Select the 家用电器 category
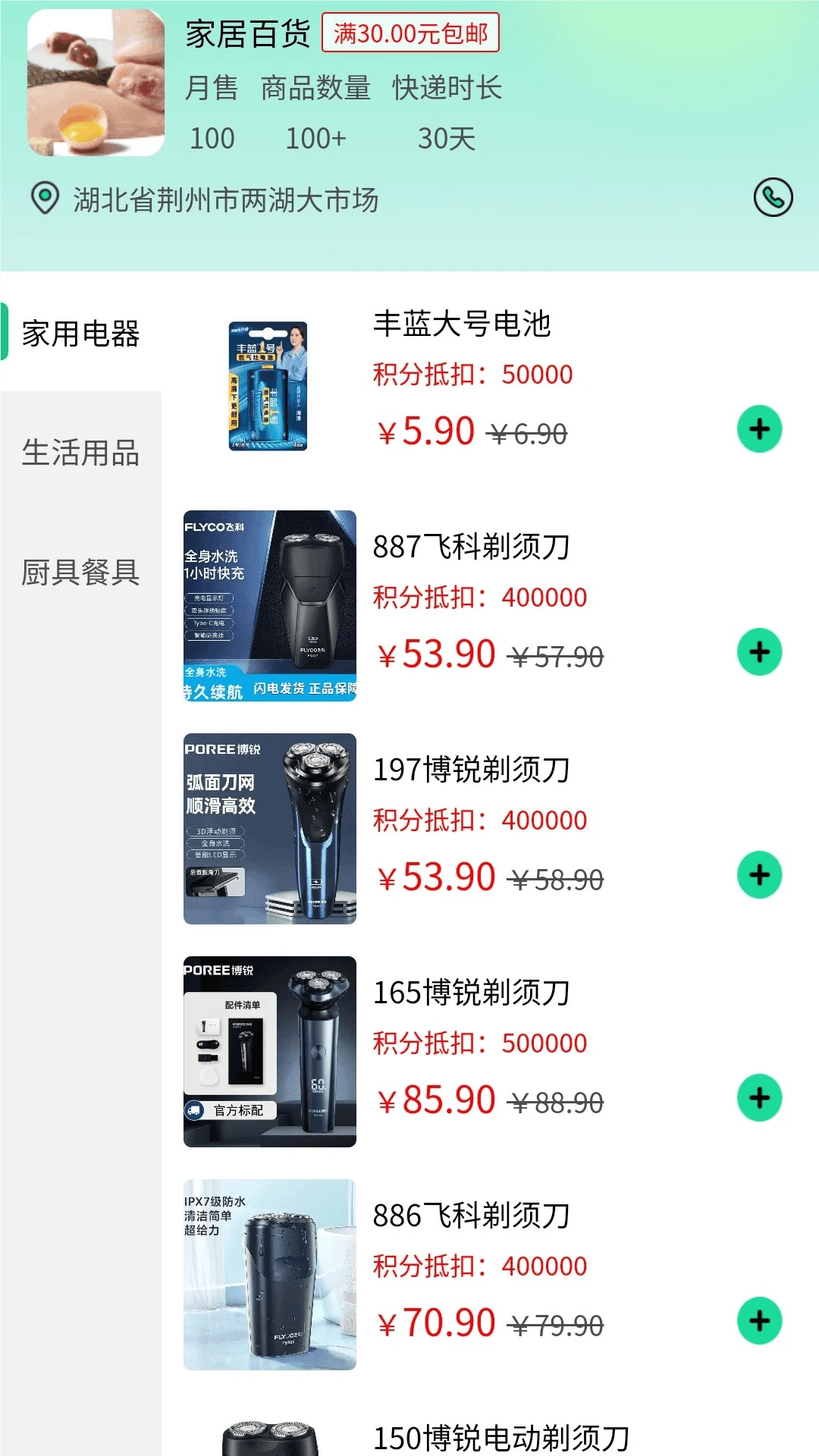 [80, 334]
